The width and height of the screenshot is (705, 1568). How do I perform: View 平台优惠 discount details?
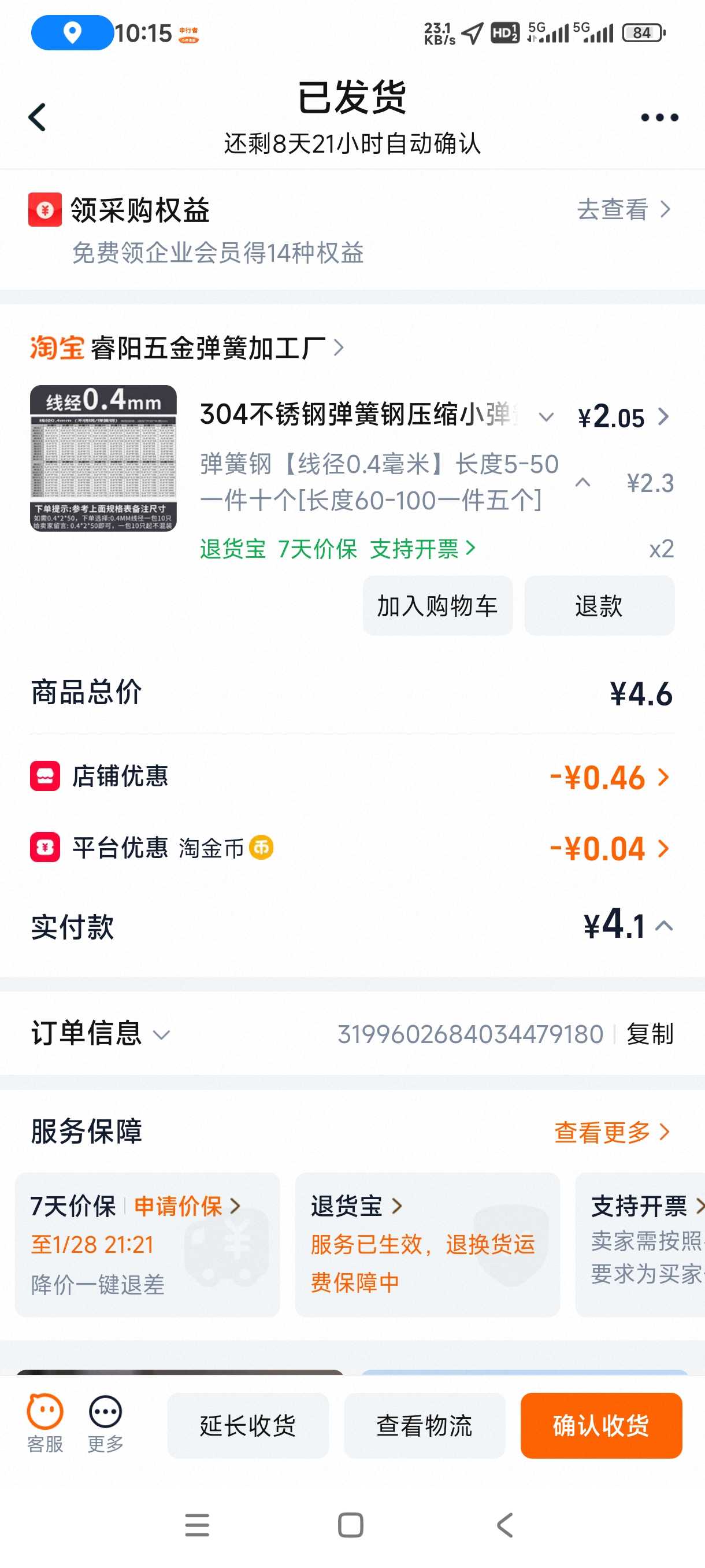610,849
